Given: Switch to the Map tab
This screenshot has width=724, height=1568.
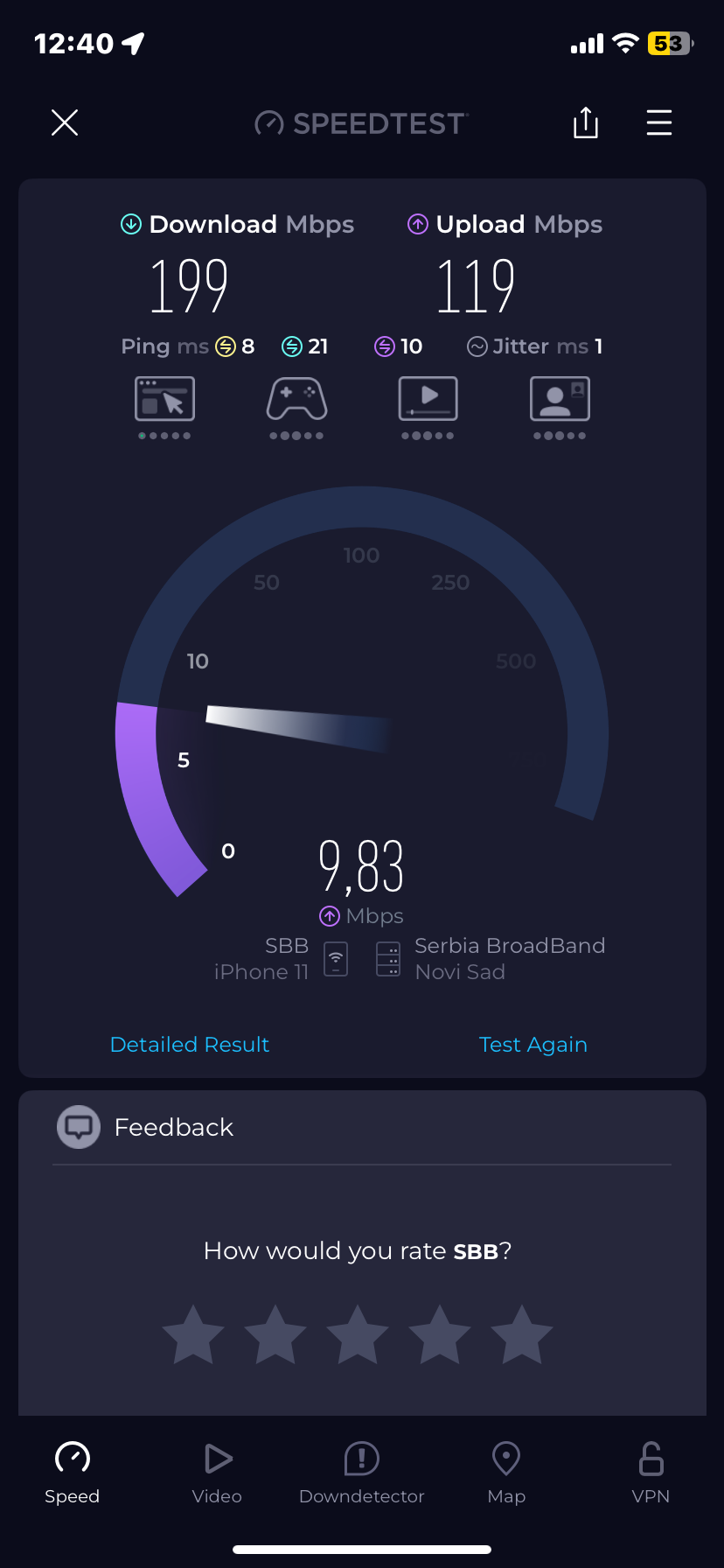Looking at the screenshot, I should click(x=506, y=1473).
